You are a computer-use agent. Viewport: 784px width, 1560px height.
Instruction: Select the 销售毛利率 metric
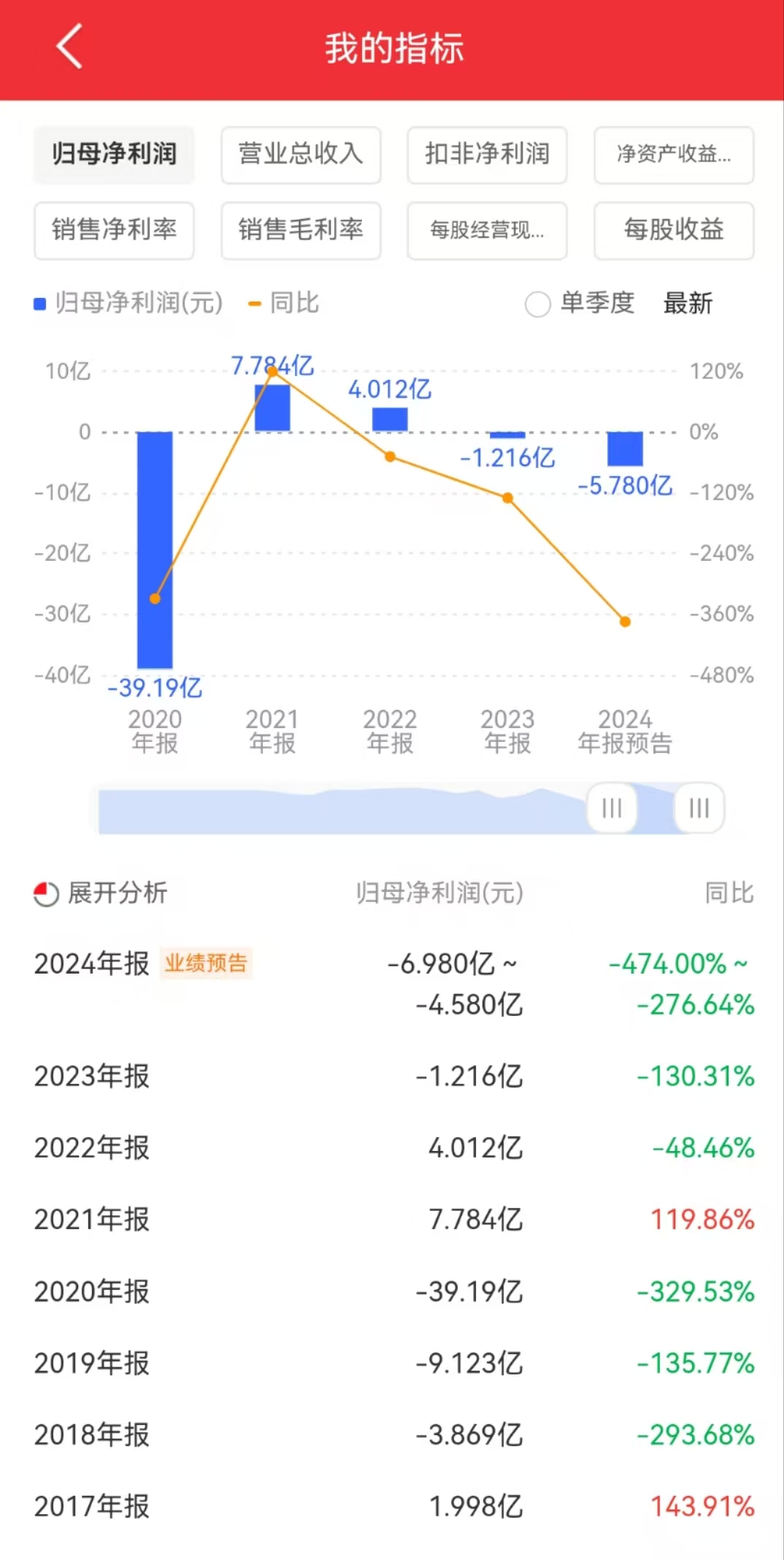pos(300,231)
